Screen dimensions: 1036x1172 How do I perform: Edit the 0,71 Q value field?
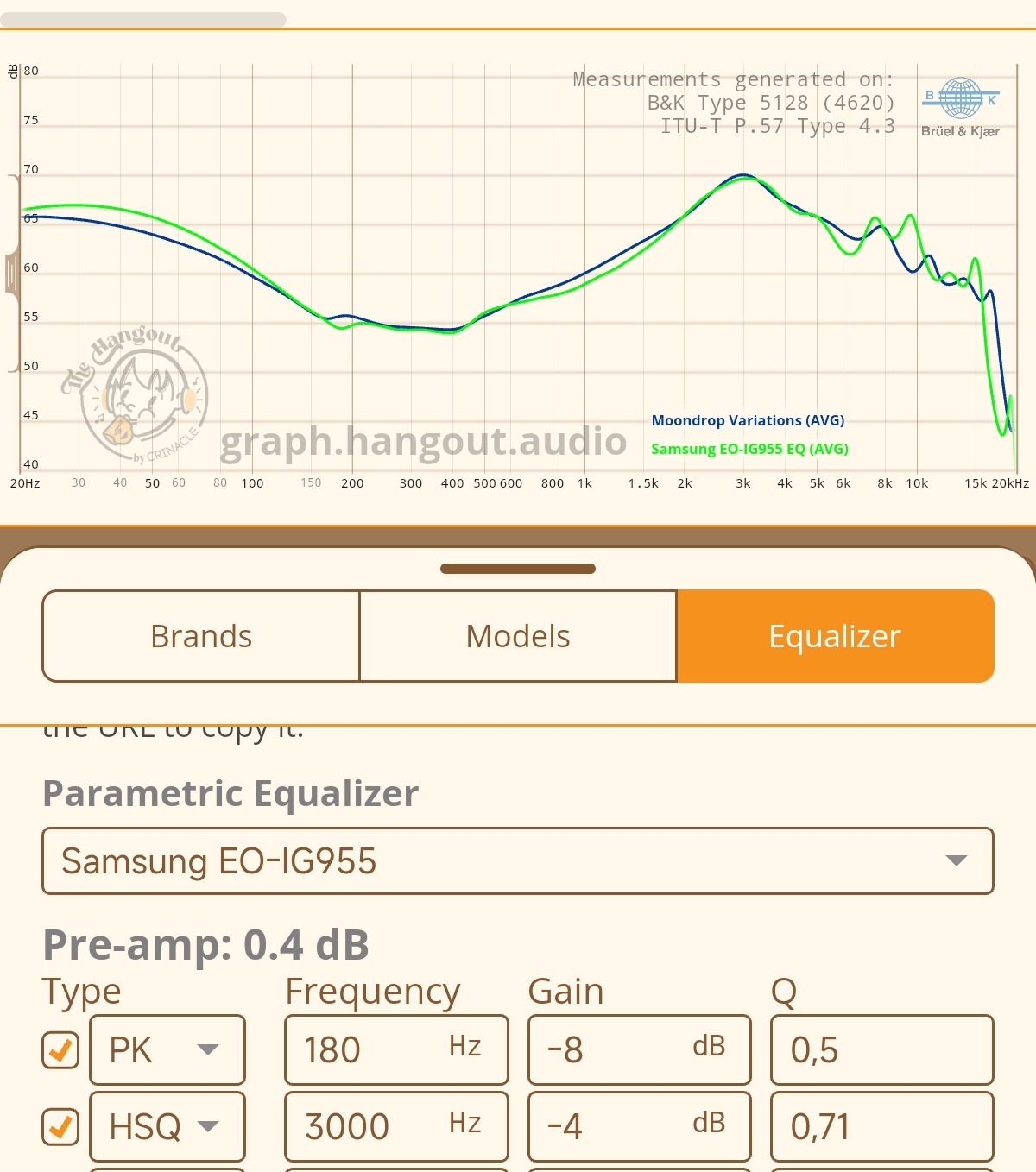coord(882,1126)
